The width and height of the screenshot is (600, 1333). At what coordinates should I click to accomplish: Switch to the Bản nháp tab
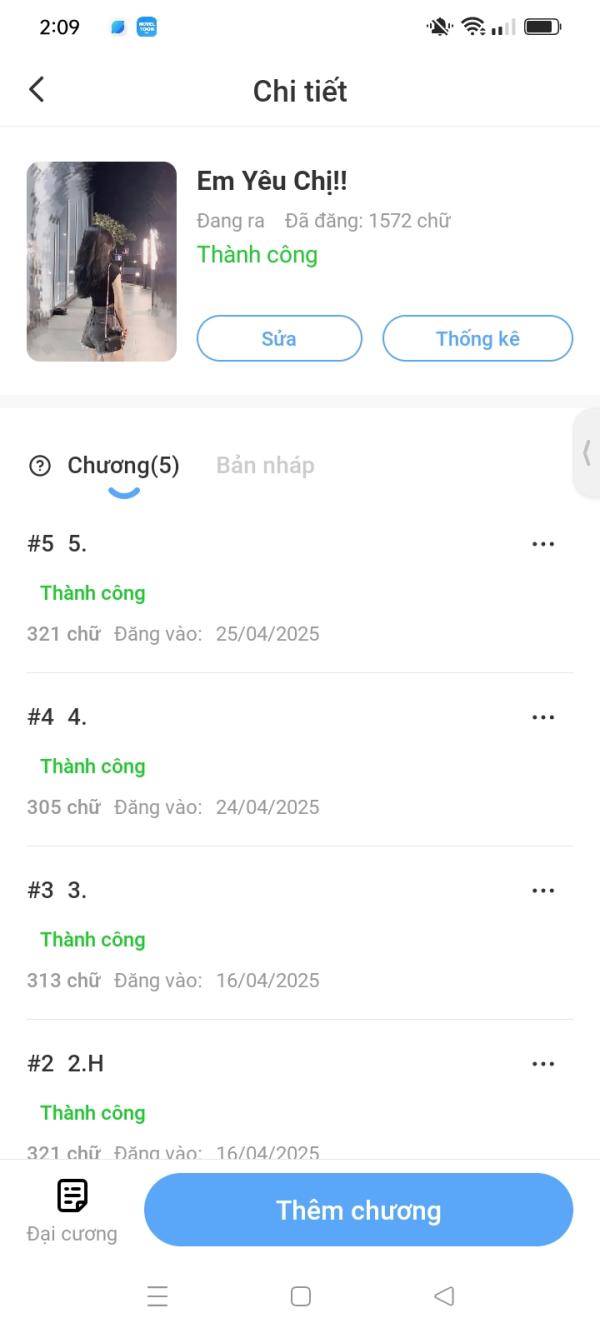click(x=265, y=465)
